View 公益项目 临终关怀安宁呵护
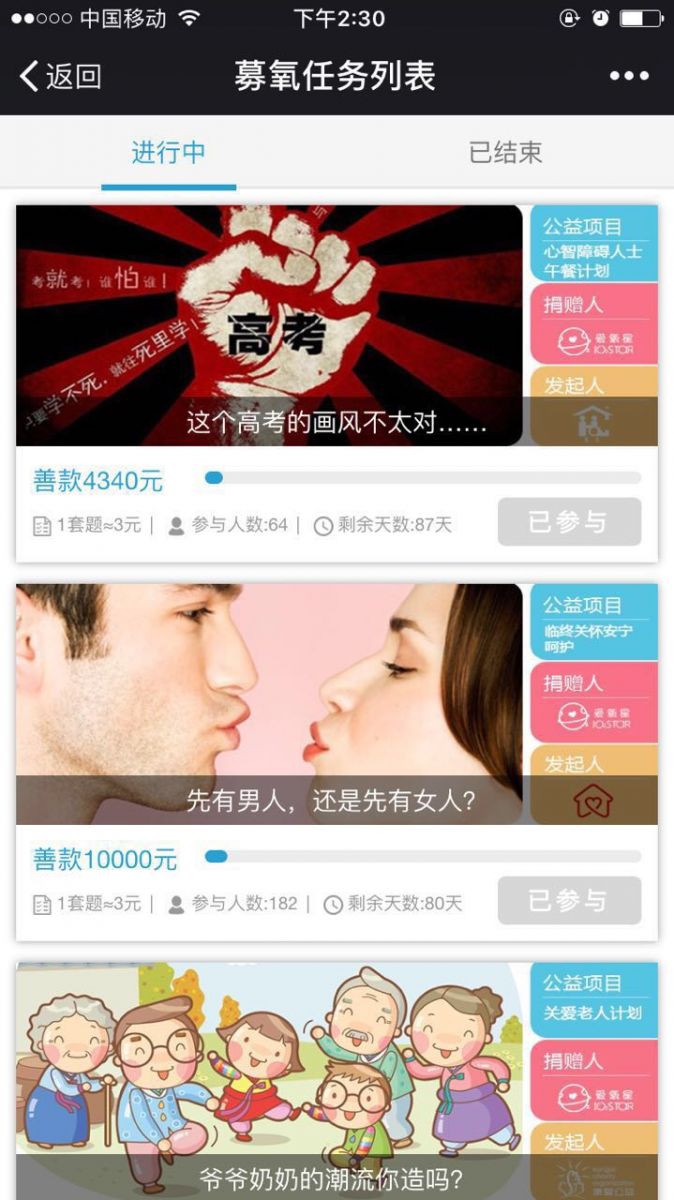Screen dimensions: 674x1200 [x=593, y=622]
